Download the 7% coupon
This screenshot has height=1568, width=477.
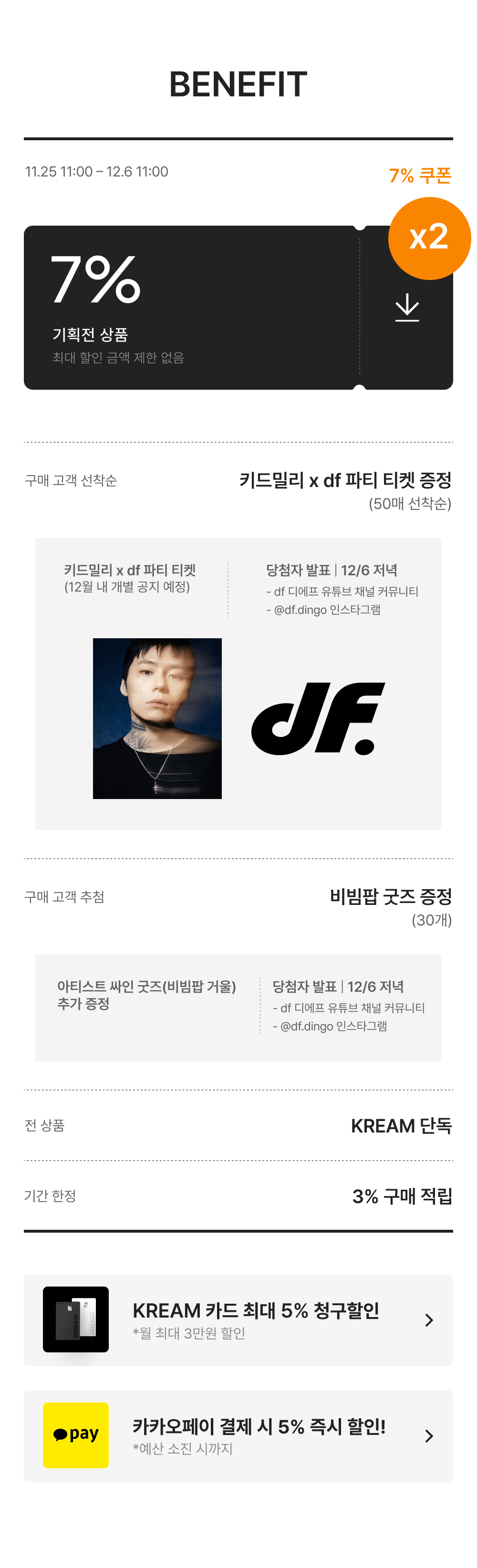coord(407,307)
